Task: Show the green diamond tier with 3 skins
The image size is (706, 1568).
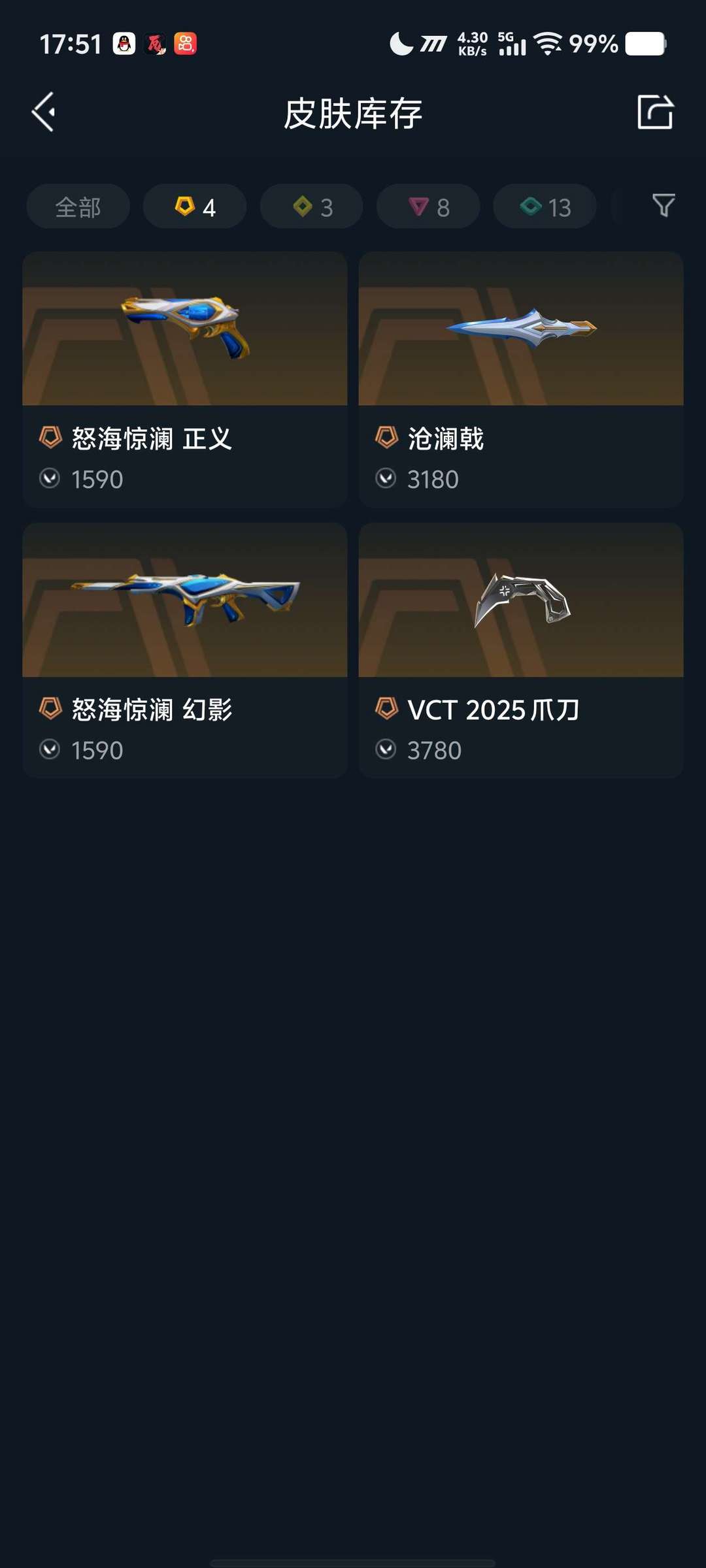Action: (312, 206)
